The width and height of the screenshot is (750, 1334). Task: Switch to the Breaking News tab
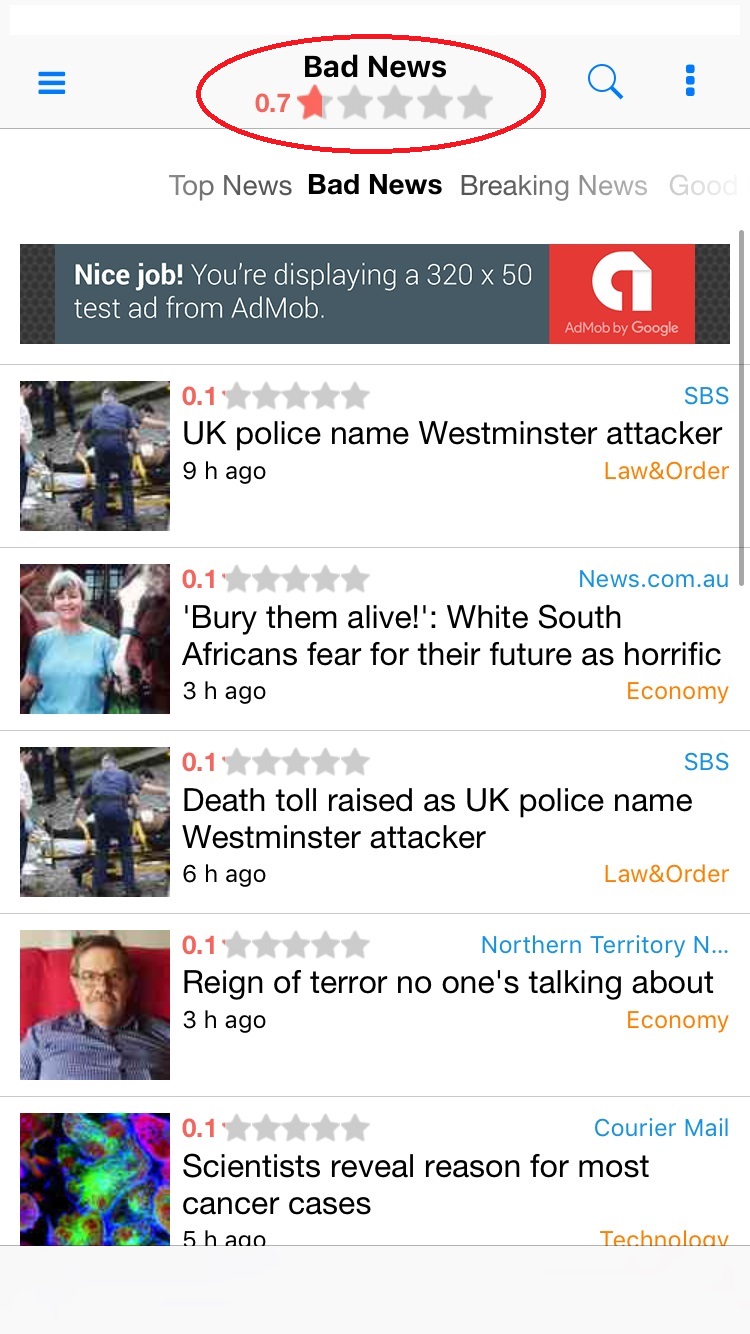point(553,186)
